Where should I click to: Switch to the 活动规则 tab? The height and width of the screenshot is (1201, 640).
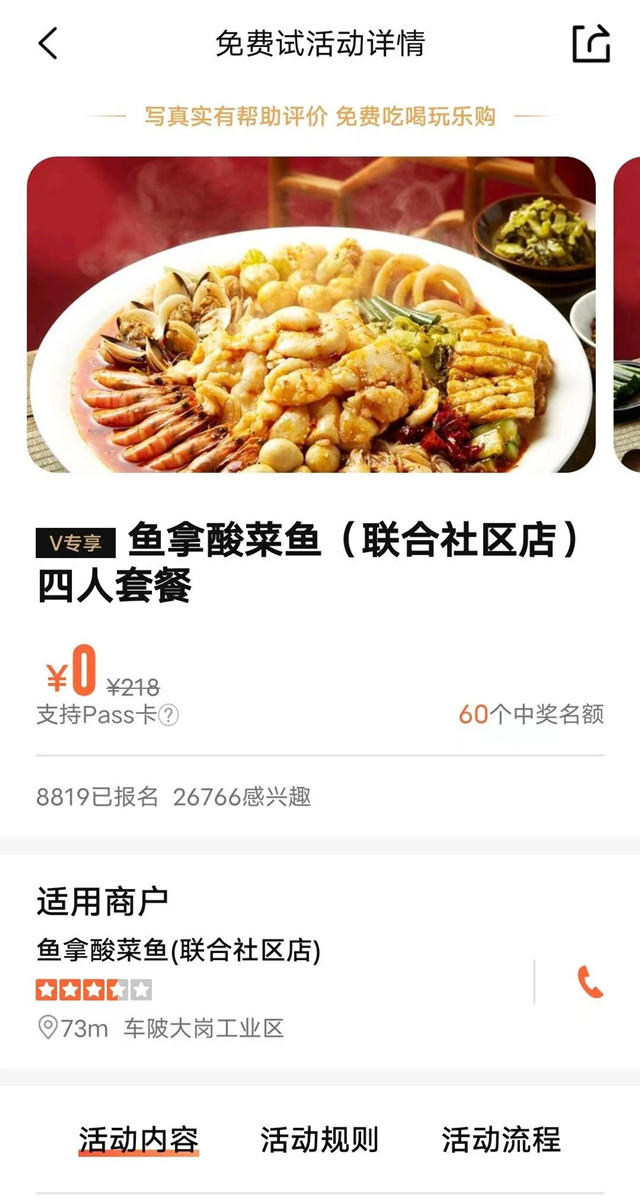tap(320, 1139)
